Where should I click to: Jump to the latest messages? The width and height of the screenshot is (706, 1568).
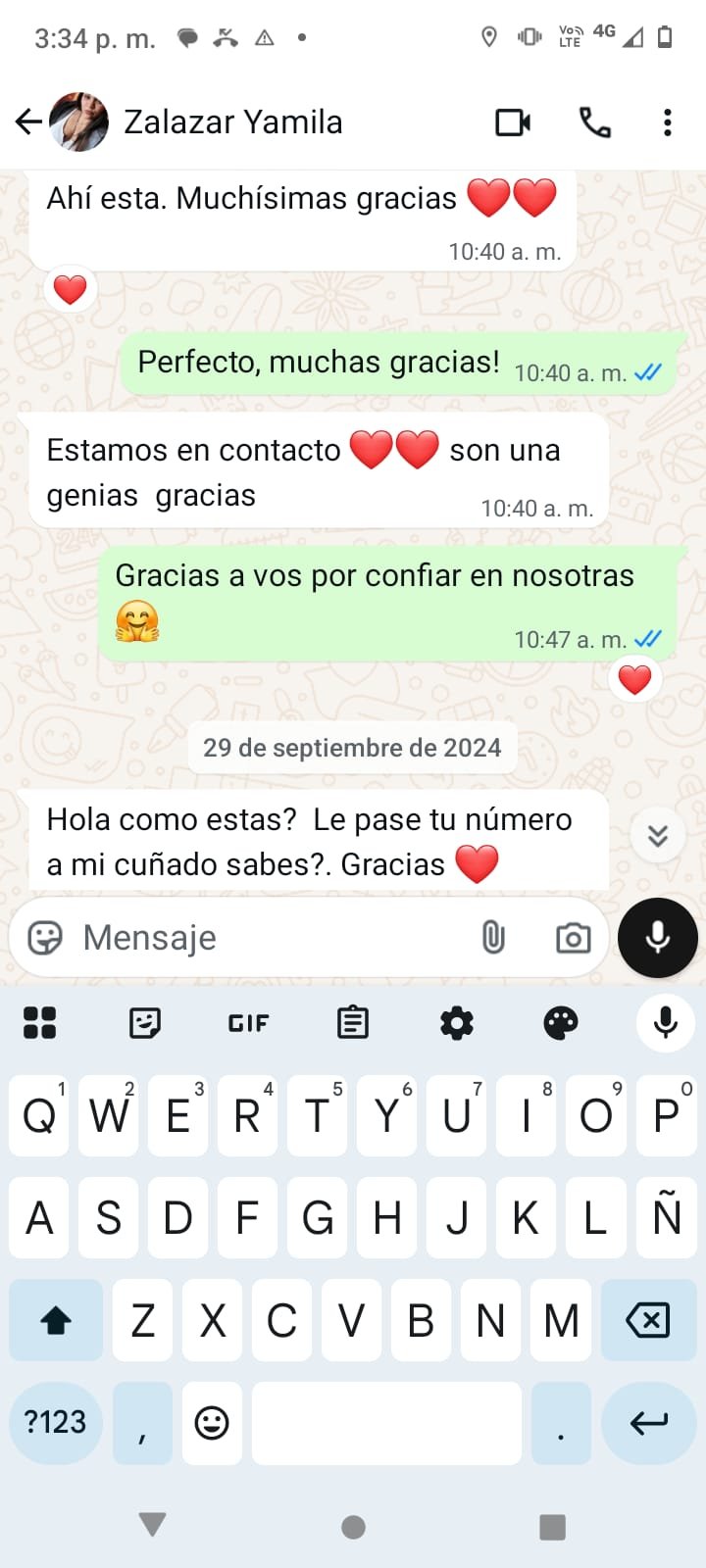657,835
